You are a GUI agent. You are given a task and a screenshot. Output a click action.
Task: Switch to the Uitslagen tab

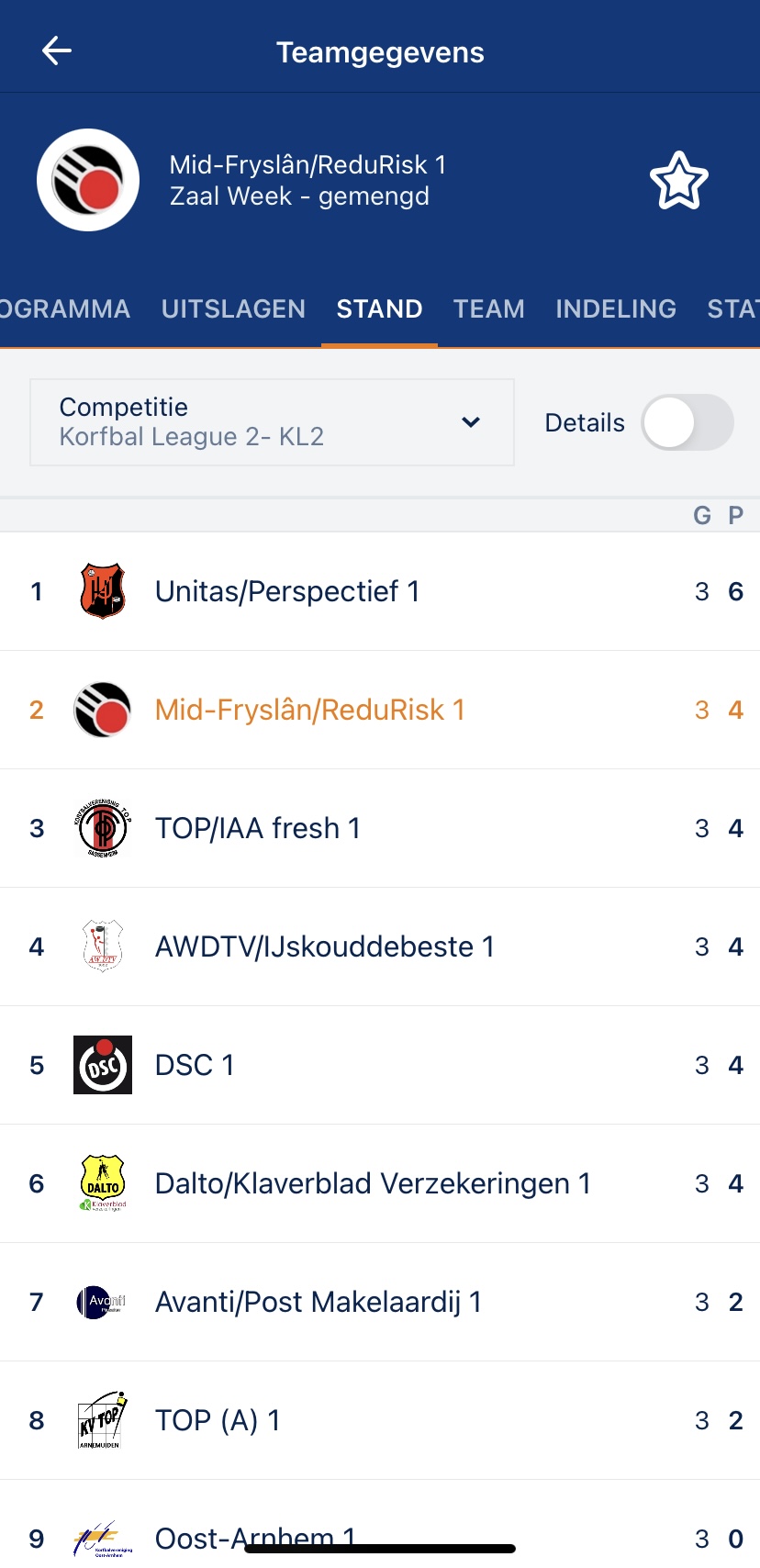[233, 308]
